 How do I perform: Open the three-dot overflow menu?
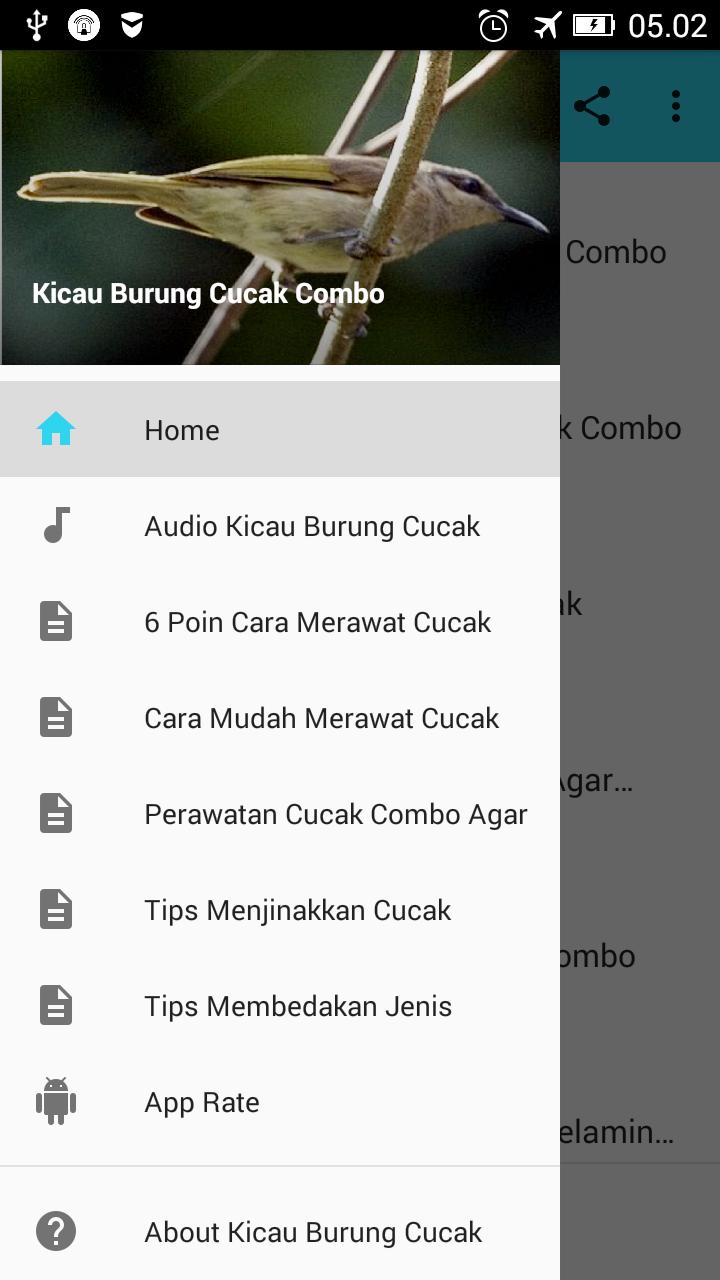[x=676, y=106]
